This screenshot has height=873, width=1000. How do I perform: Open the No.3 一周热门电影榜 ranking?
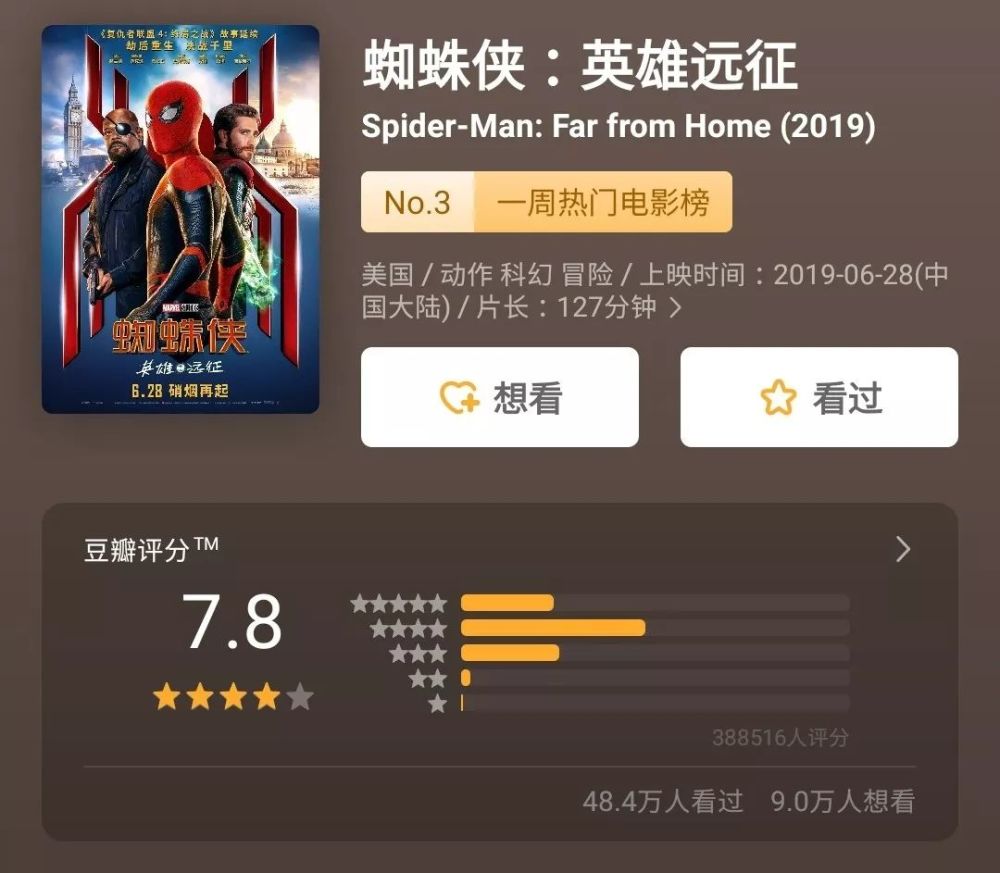(x=546, y=203)
